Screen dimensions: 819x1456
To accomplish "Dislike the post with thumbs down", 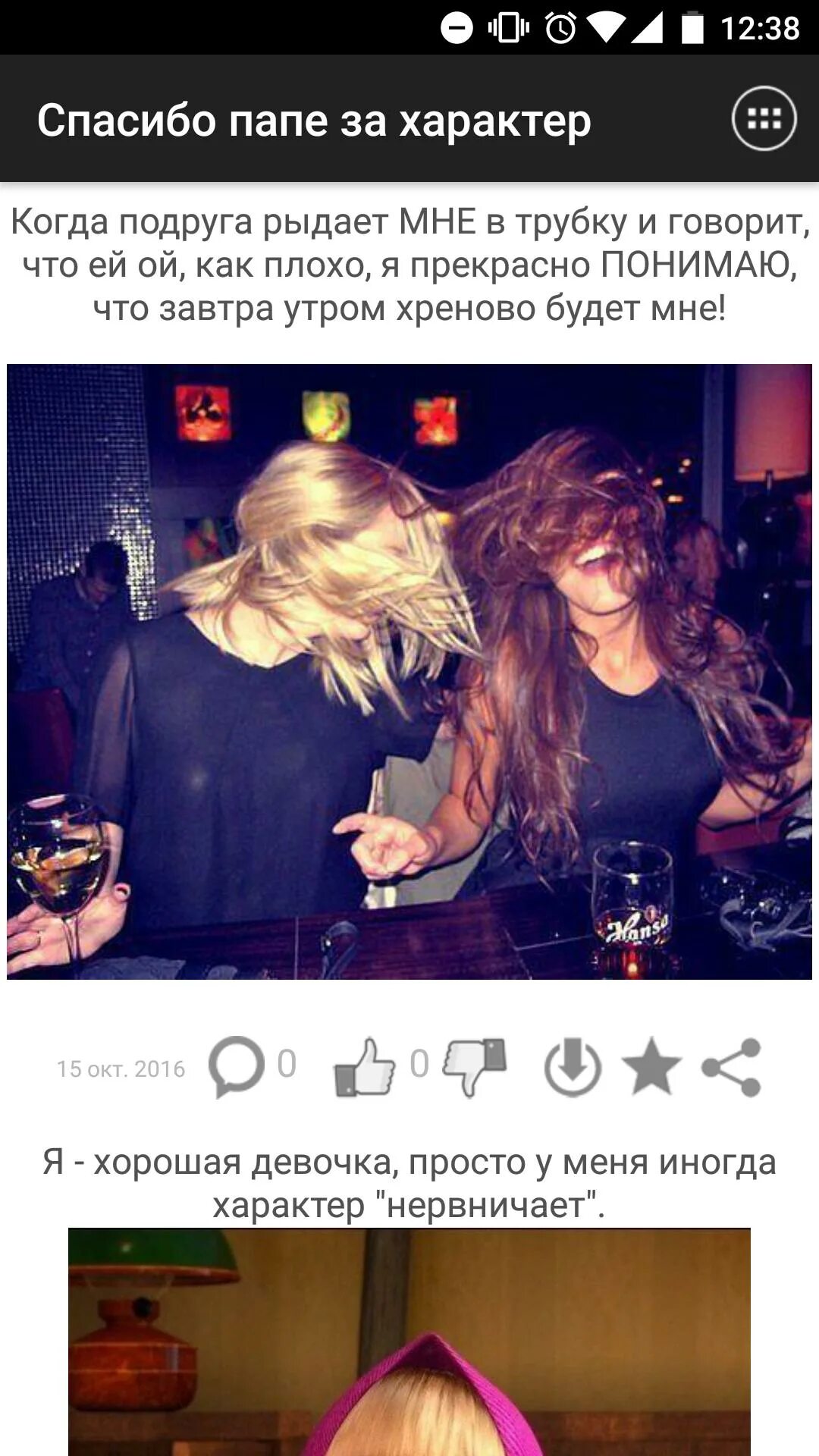I will pyautogui.click(x=475, y=1067).
